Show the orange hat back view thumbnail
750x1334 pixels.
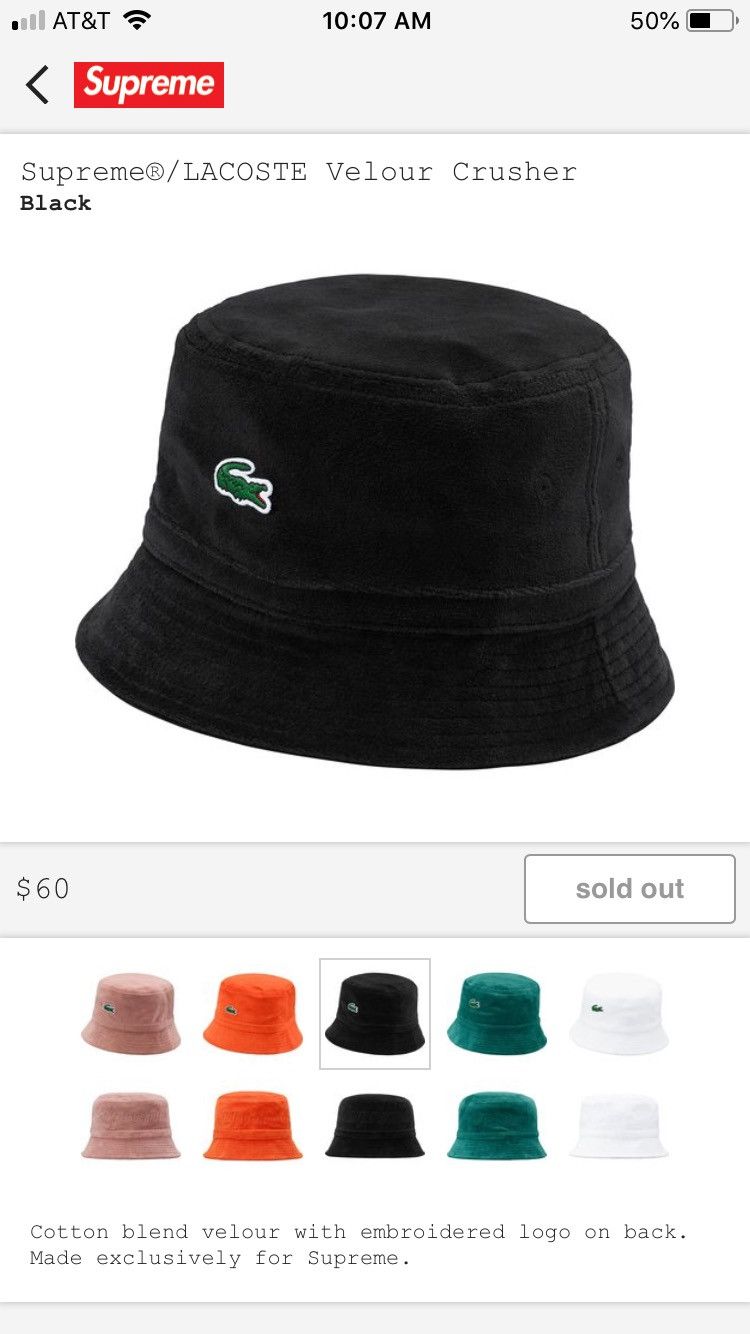coord(253,1126)
